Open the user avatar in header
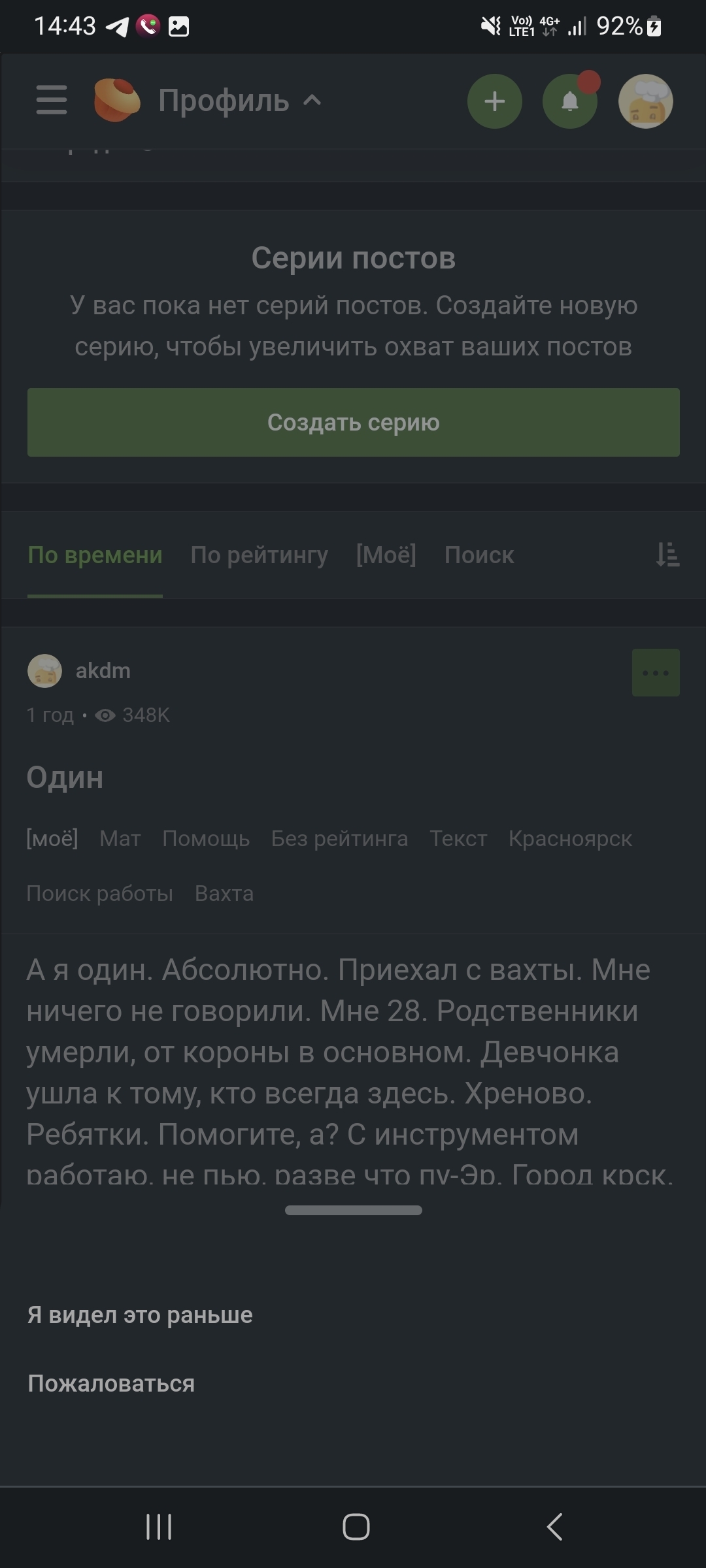 pos(645,101)
